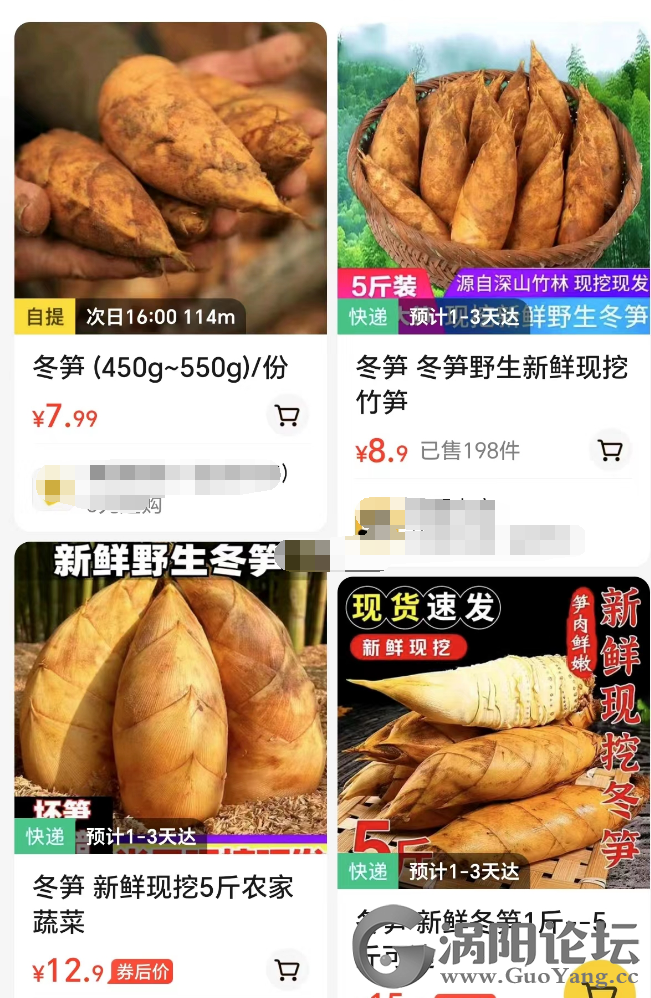Add the ¥7.99 冬笋 to cart
The width and height of the screenshot is (651, 998).
[287, 415]
